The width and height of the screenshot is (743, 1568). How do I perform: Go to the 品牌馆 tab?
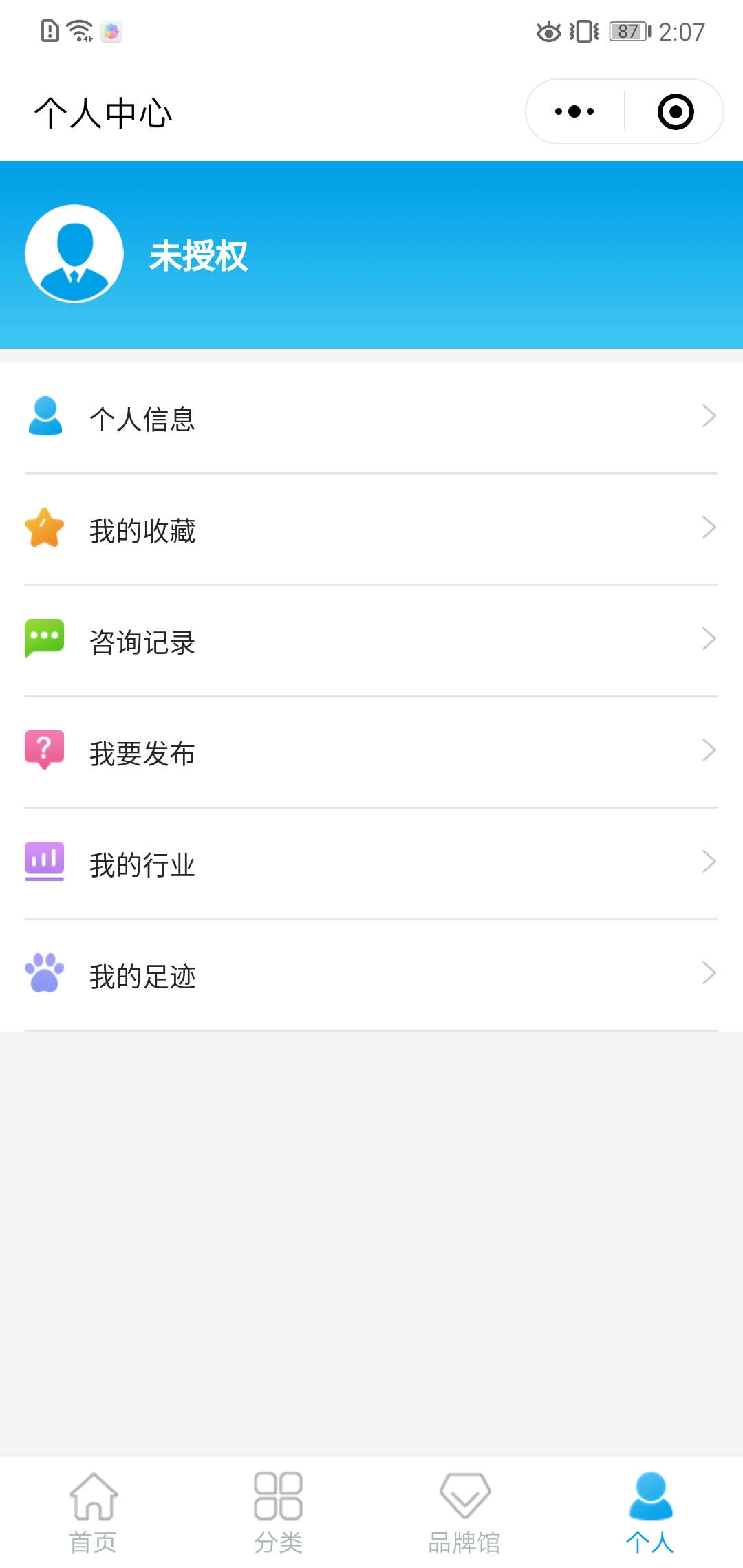(464, 1513)
